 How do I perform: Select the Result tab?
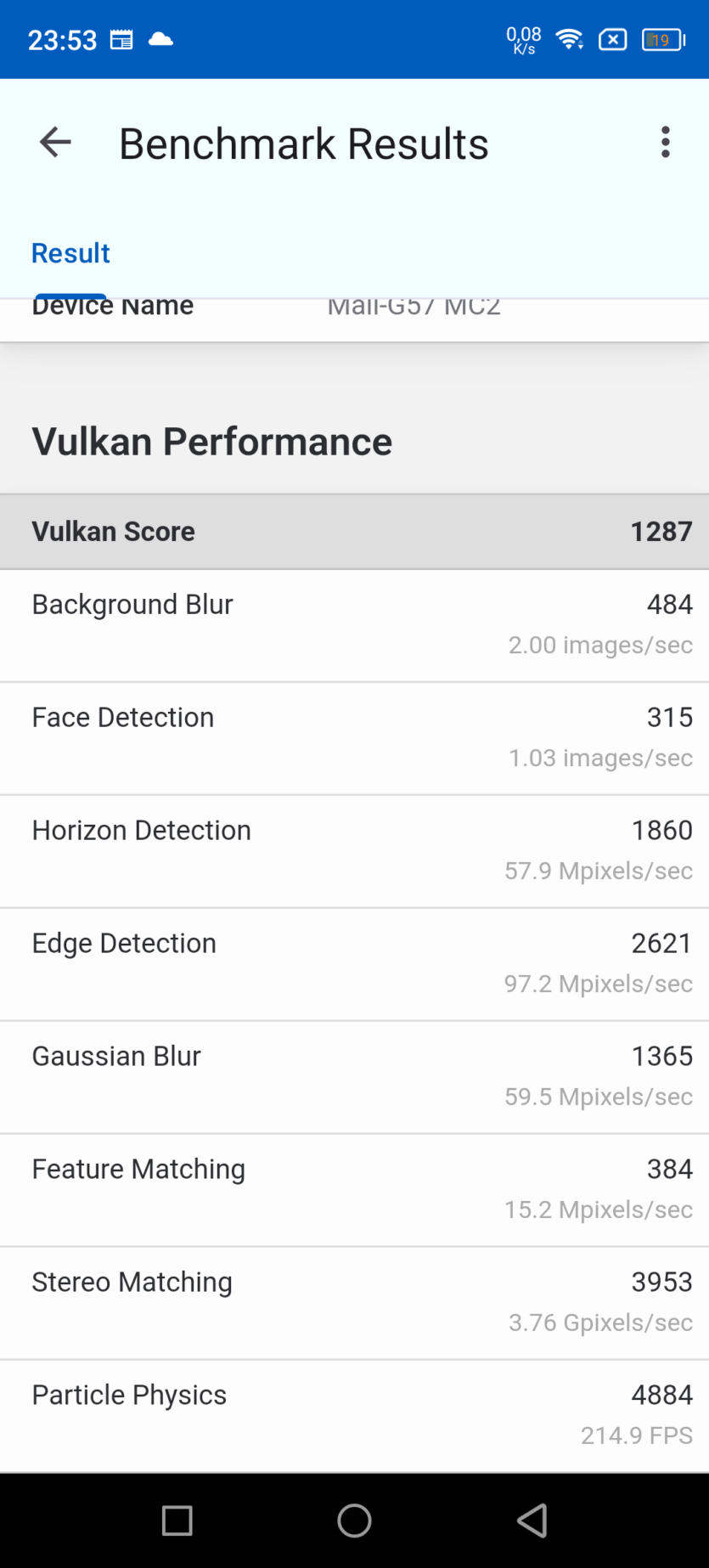70,253
